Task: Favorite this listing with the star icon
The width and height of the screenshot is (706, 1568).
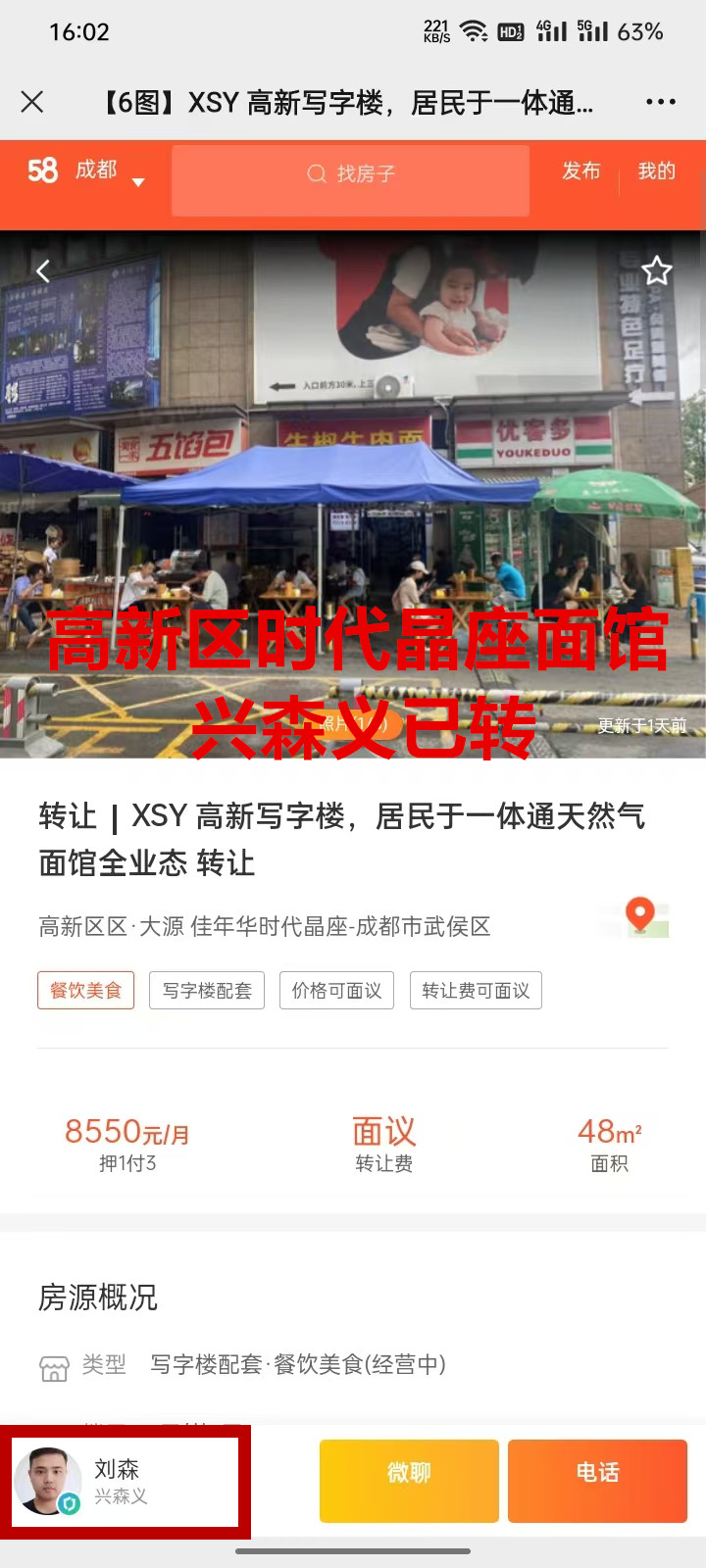Action: (x=656, y=270)
